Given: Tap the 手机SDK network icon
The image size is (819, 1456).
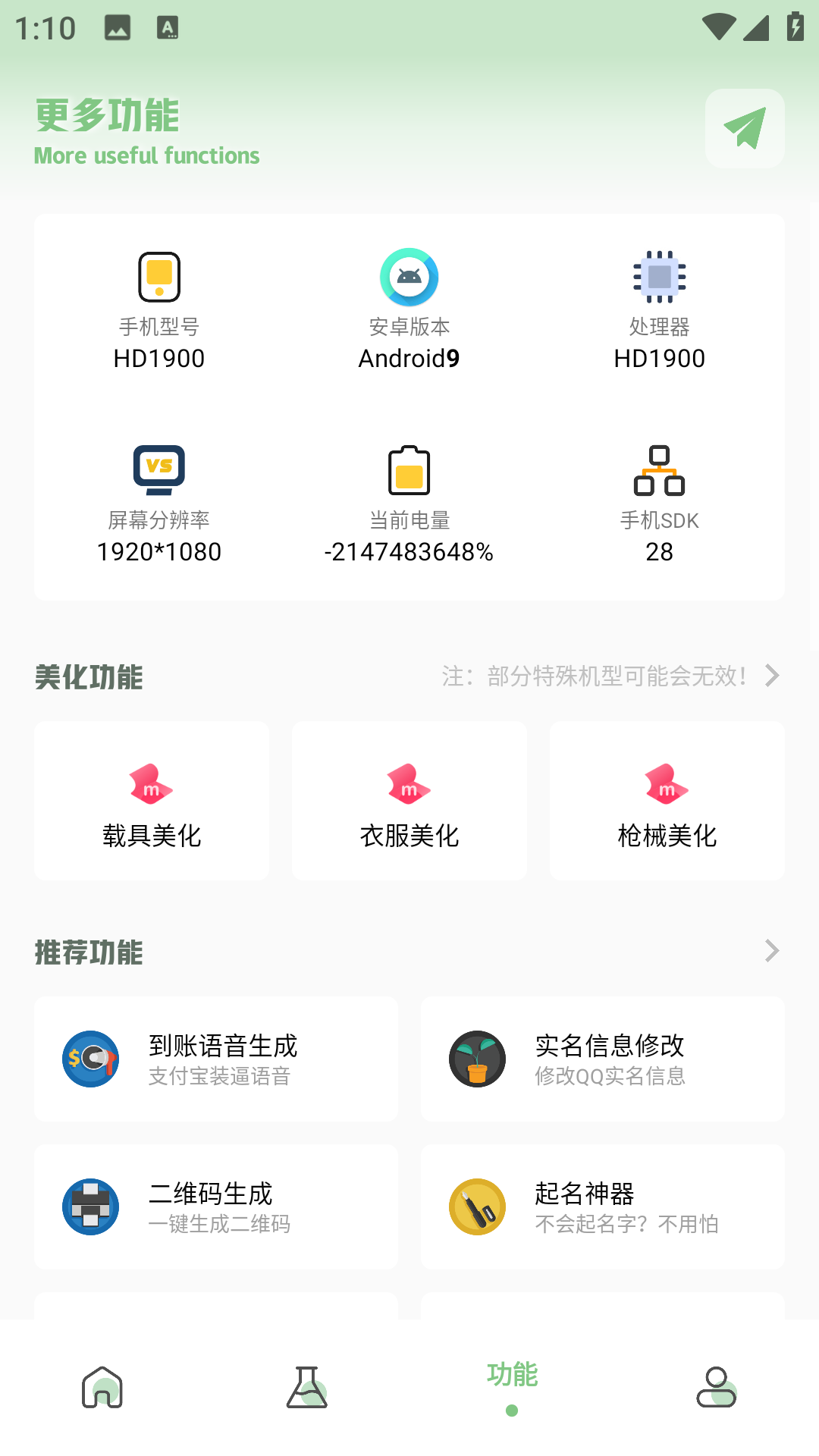Looking at the screenshot, I should (x=660, y=470).
